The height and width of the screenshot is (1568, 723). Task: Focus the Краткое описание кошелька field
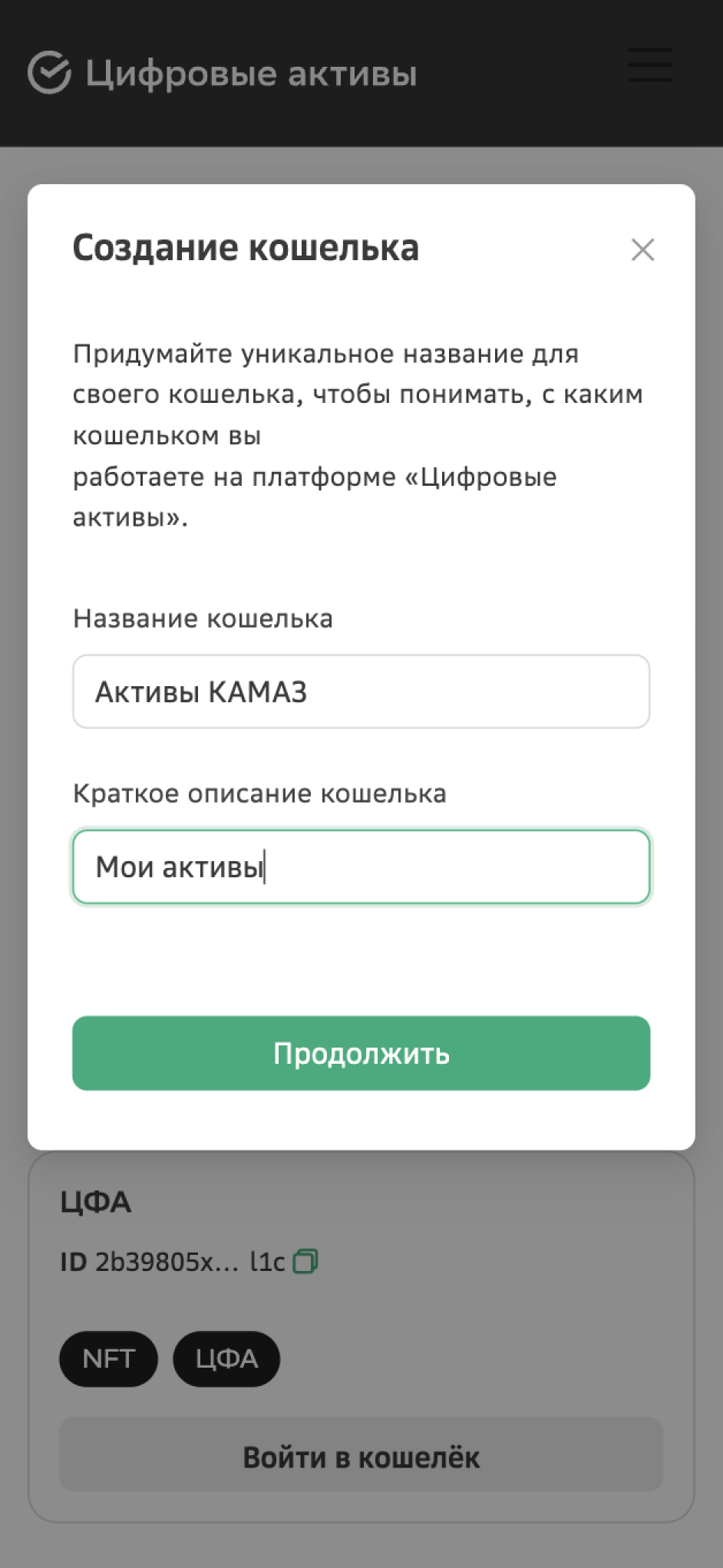pyautogui.click(x=361, y=867)
